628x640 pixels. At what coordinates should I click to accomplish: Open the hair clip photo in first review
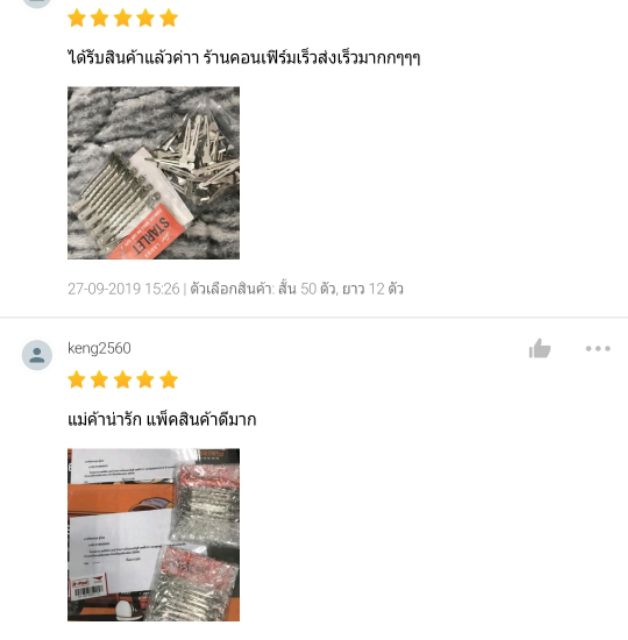point(153,173)
